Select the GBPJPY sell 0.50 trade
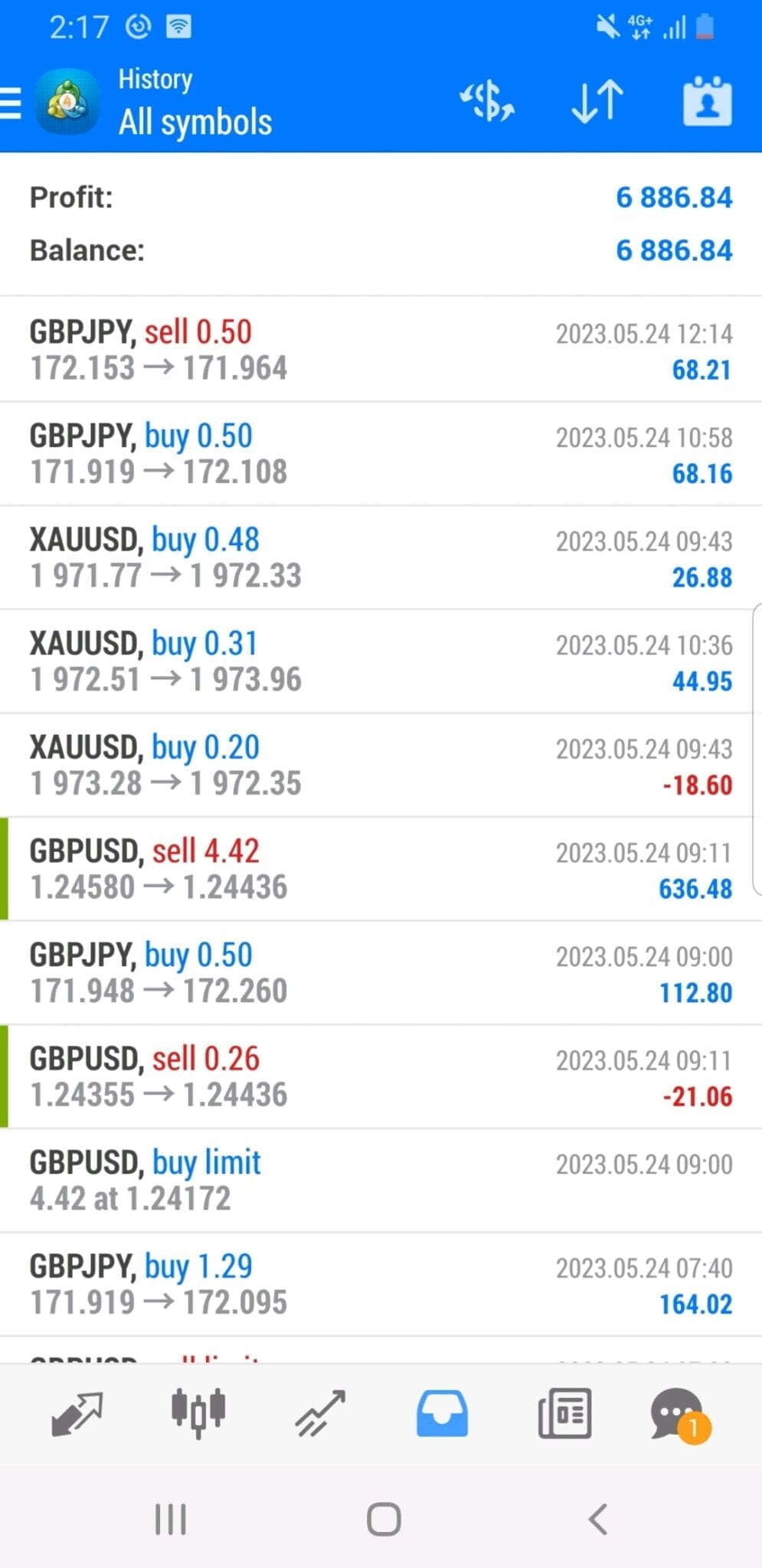This screenshot has height=1568, width=762. [x=381, y=347]
